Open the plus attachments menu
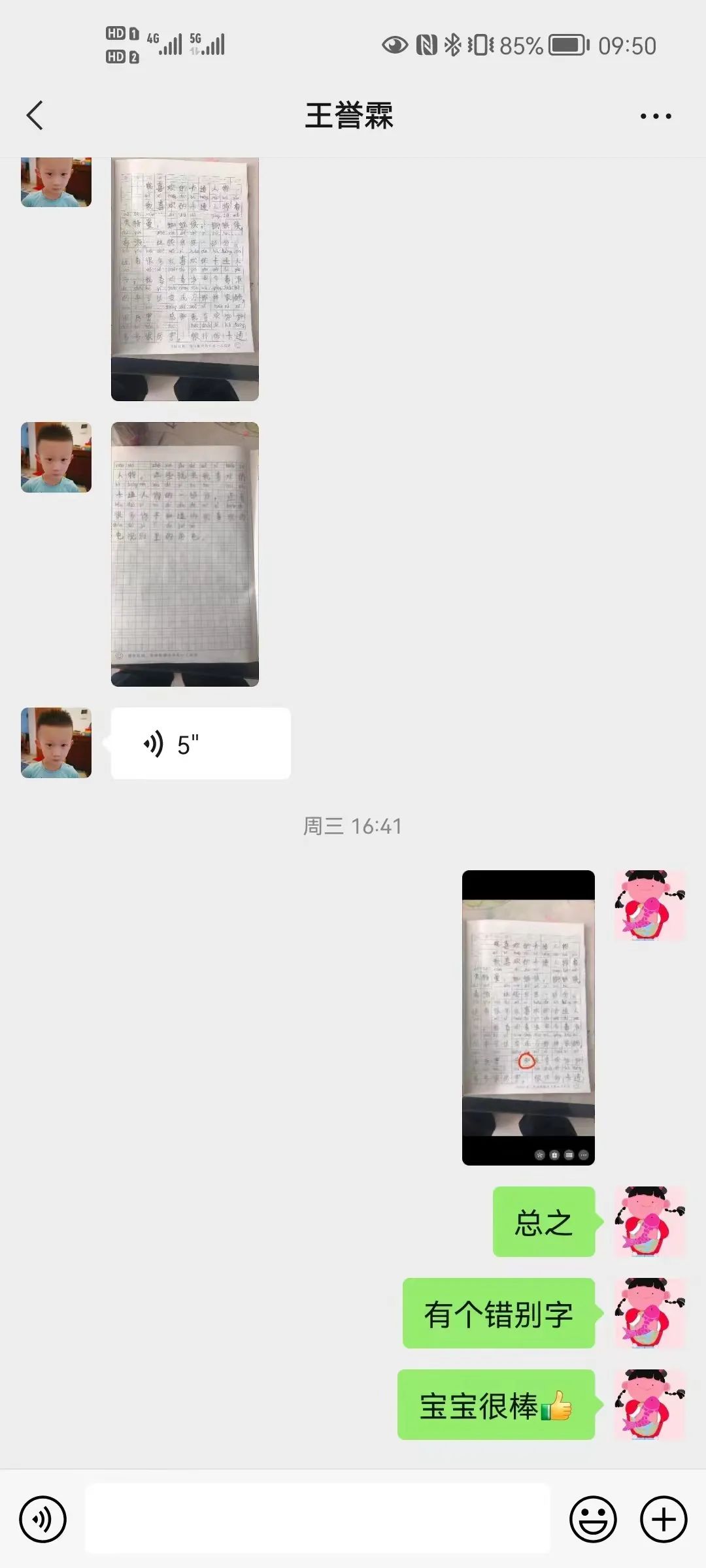 663,1519
